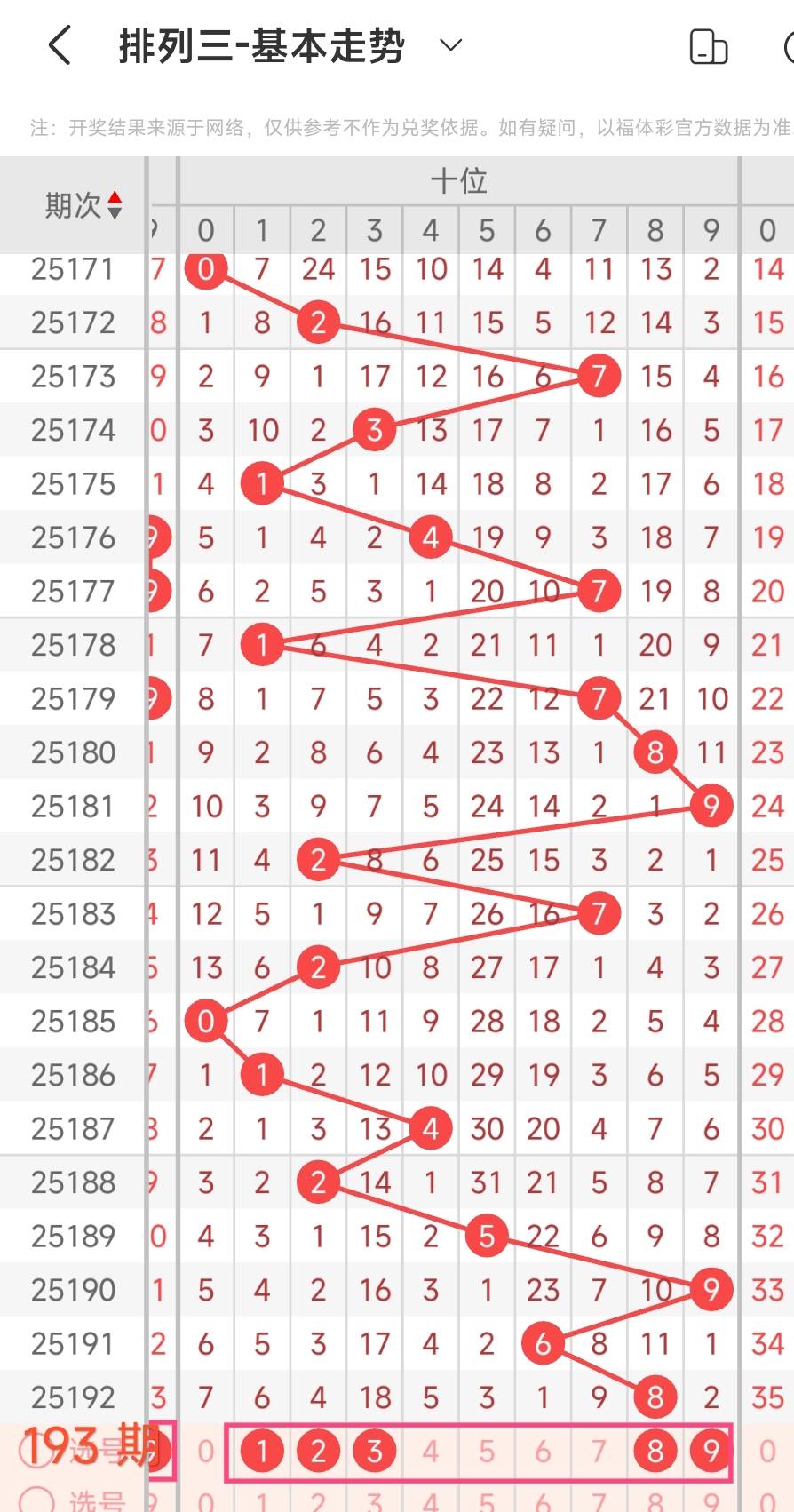Deselect number 3 in the 十位 selection row
The height and width of the screenshot is (1512, 794).
[375, 1452]
